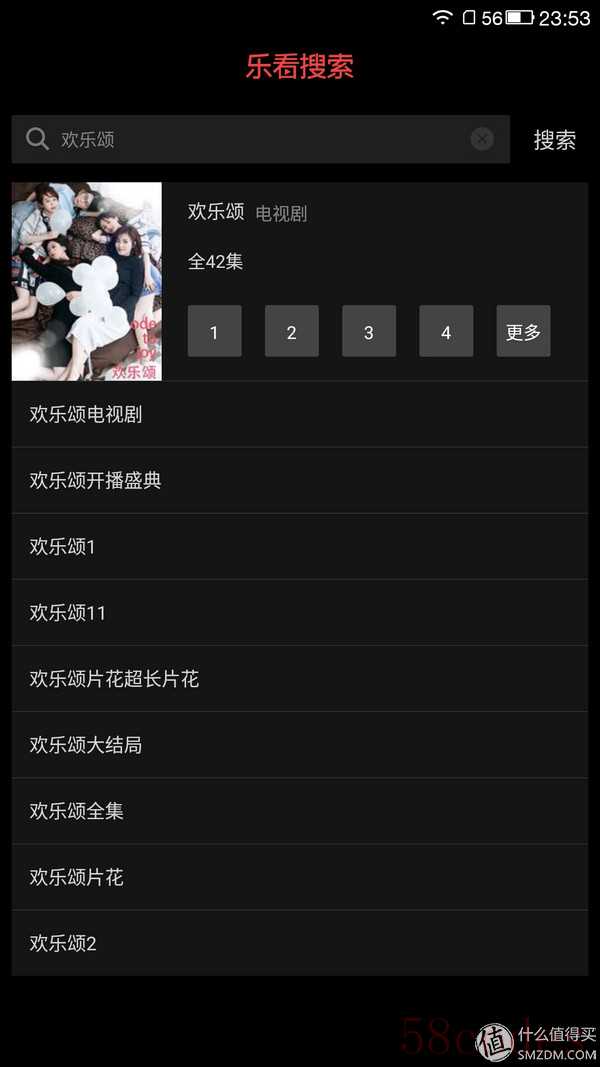Play episode 2 of 欢乐颂

coord(292,331)
